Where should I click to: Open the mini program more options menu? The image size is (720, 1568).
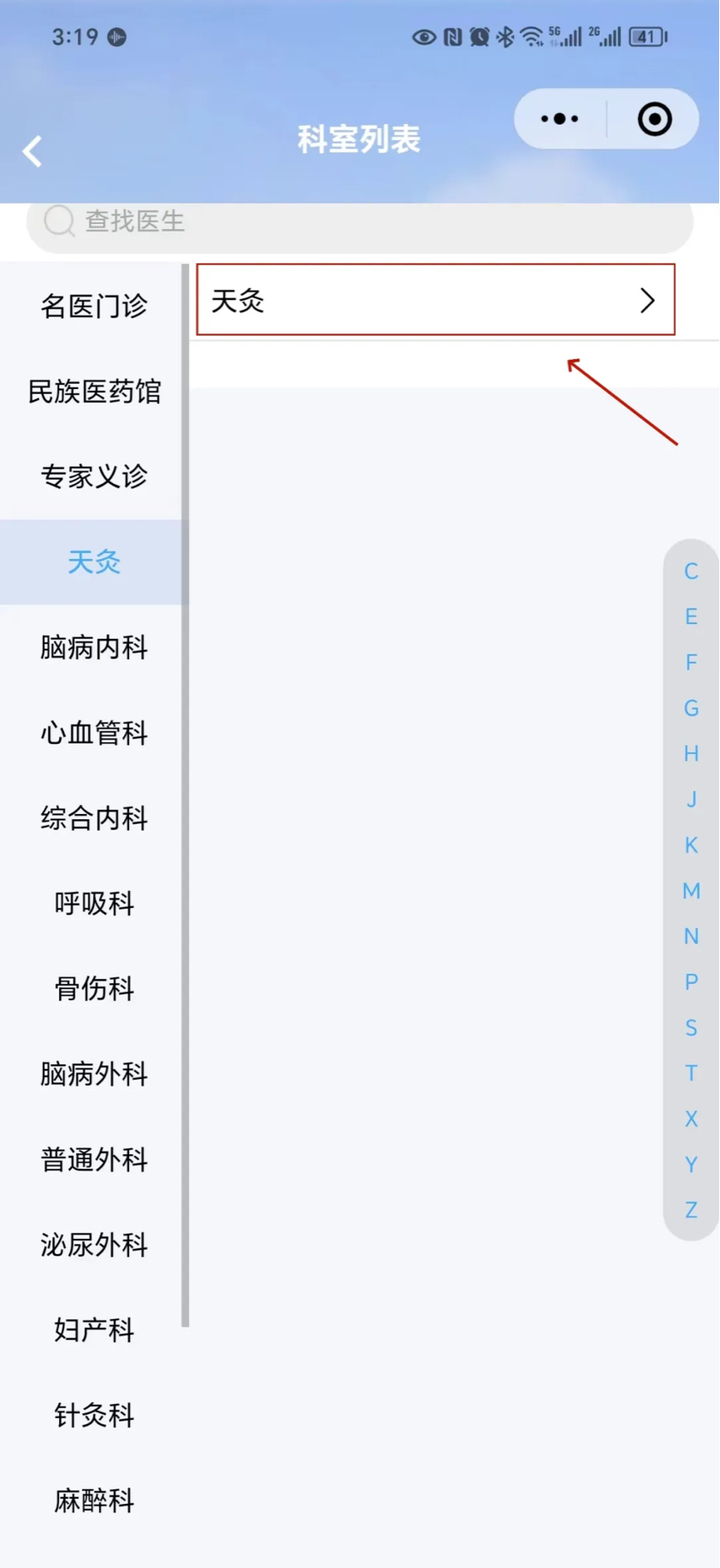pyautogui.click(x=560, y=119)
